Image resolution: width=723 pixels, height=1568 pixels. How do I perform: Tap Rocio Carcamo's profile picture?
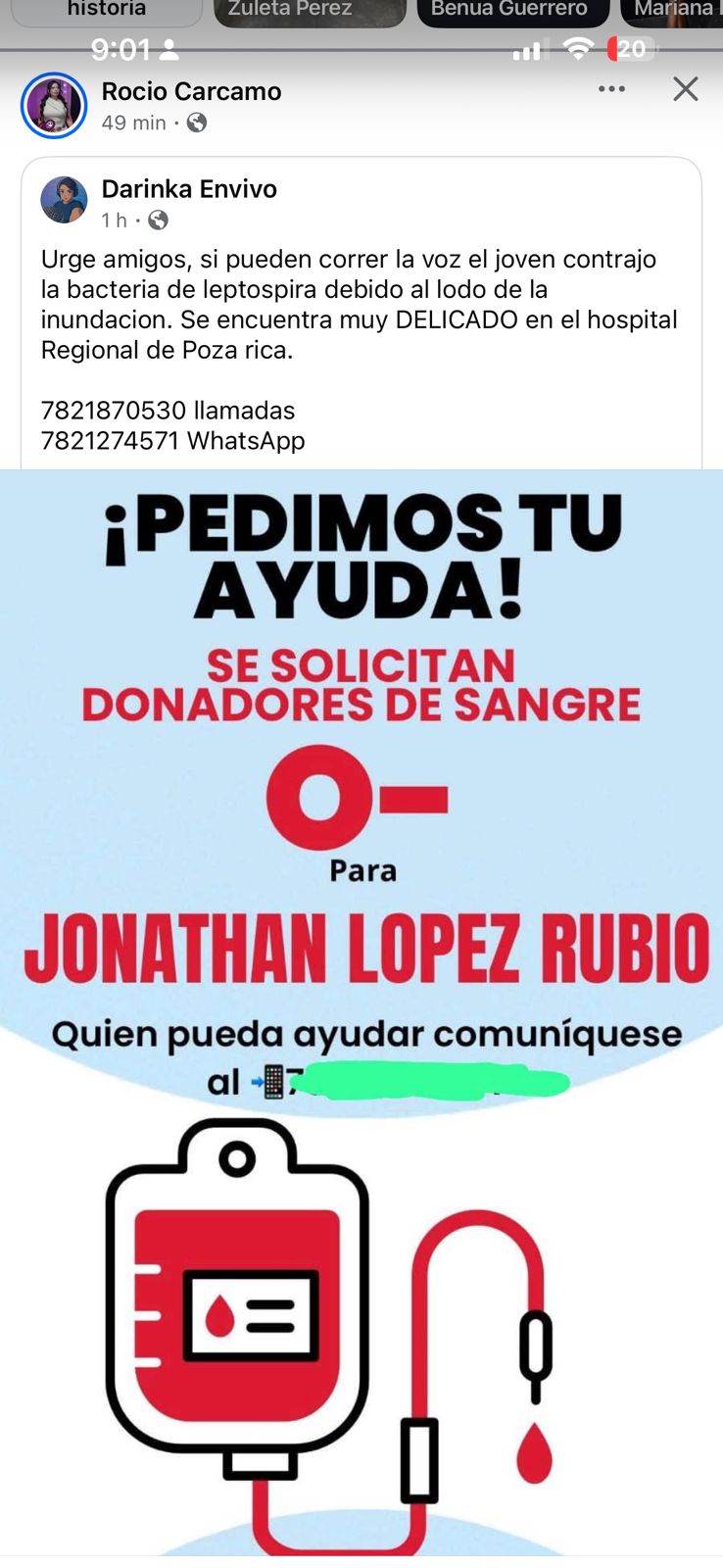(54, 105)
